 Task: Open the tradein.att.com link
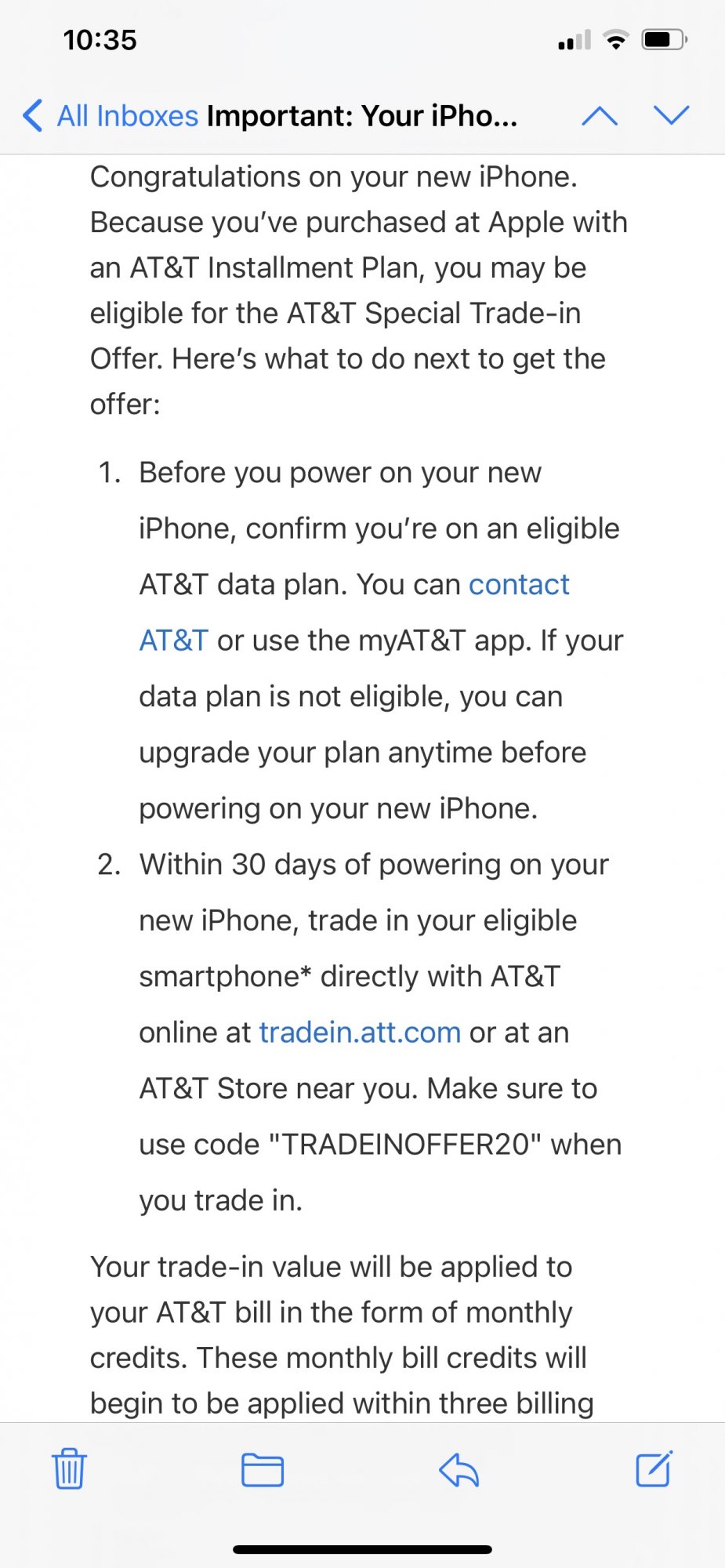pyautogui.click(x=360, y=1033)
